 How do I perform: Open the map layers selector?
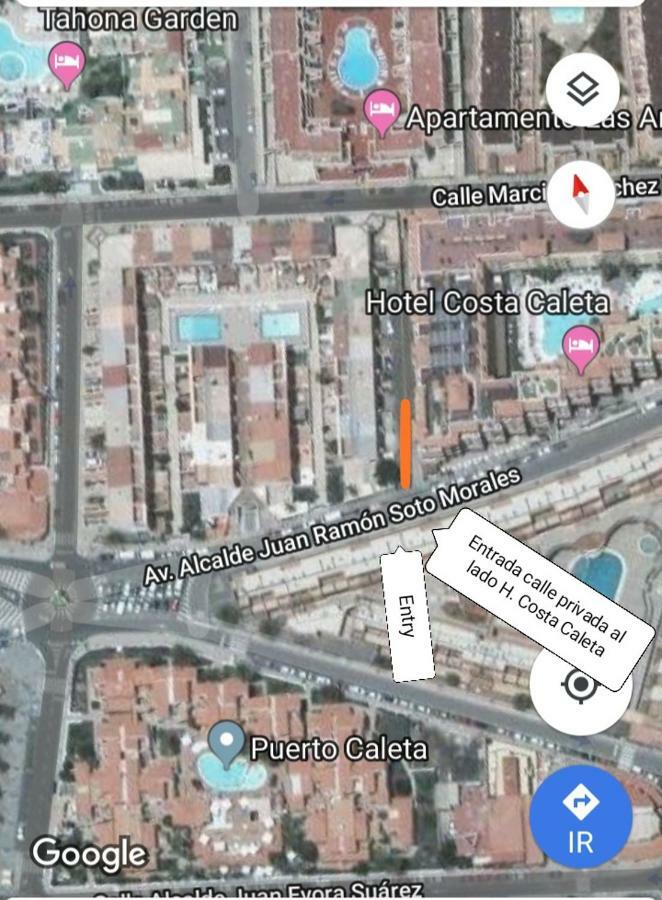582,91
